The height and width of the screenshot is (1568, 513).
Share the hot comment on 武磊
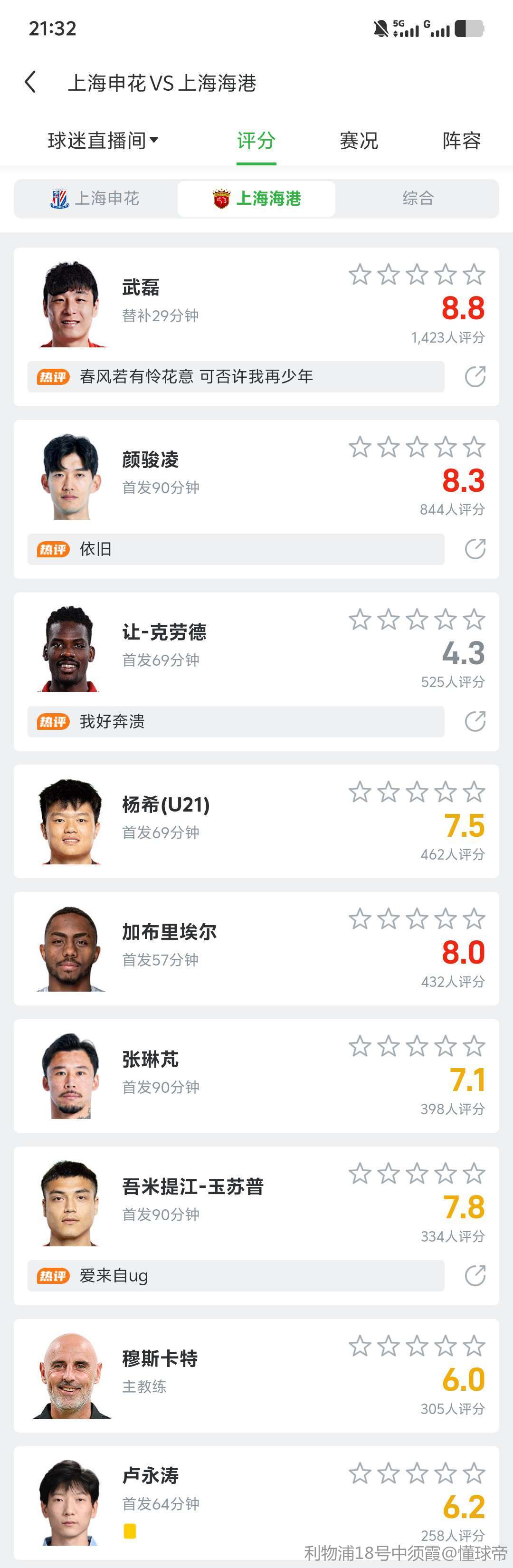[475, 377]
